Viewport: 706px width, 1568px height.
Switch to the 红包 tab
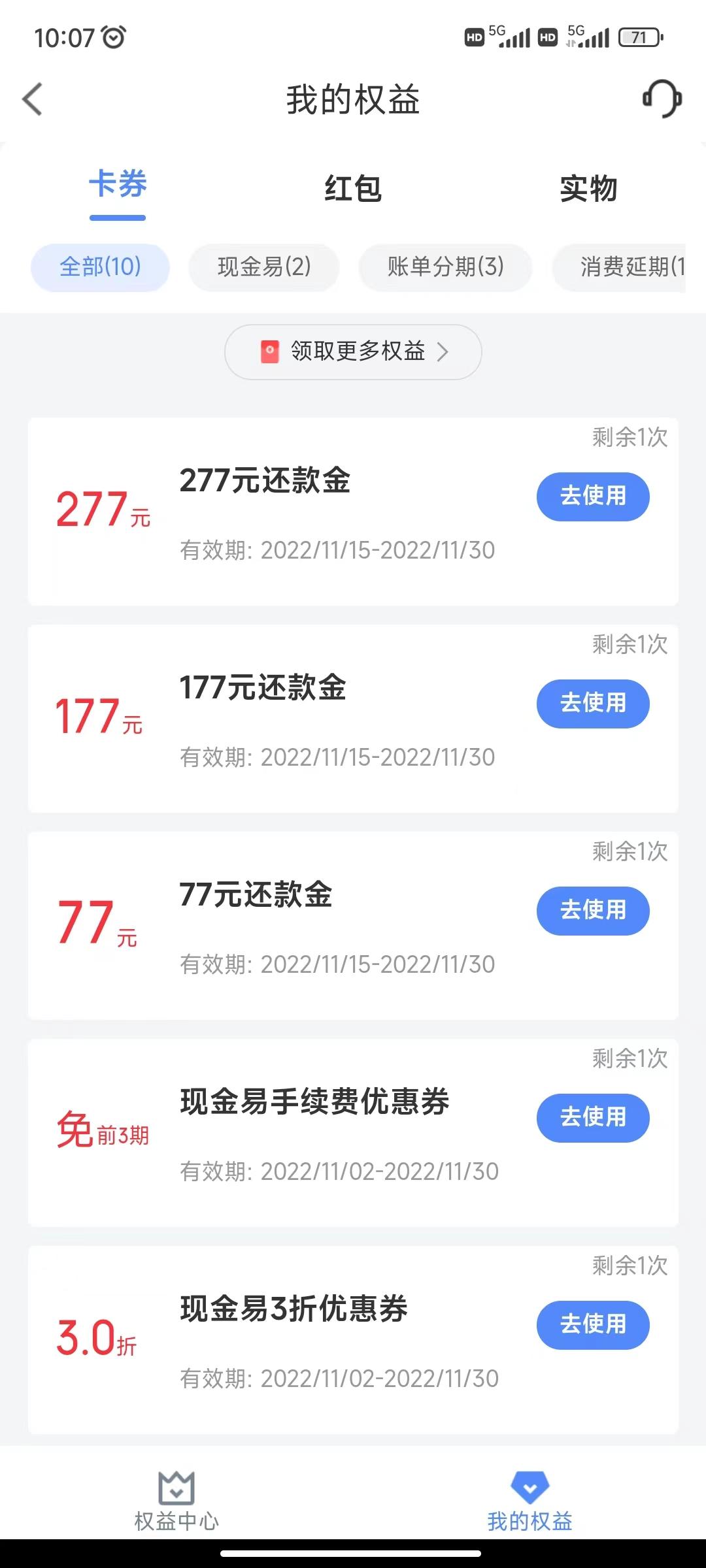click(x=353, y=188)
